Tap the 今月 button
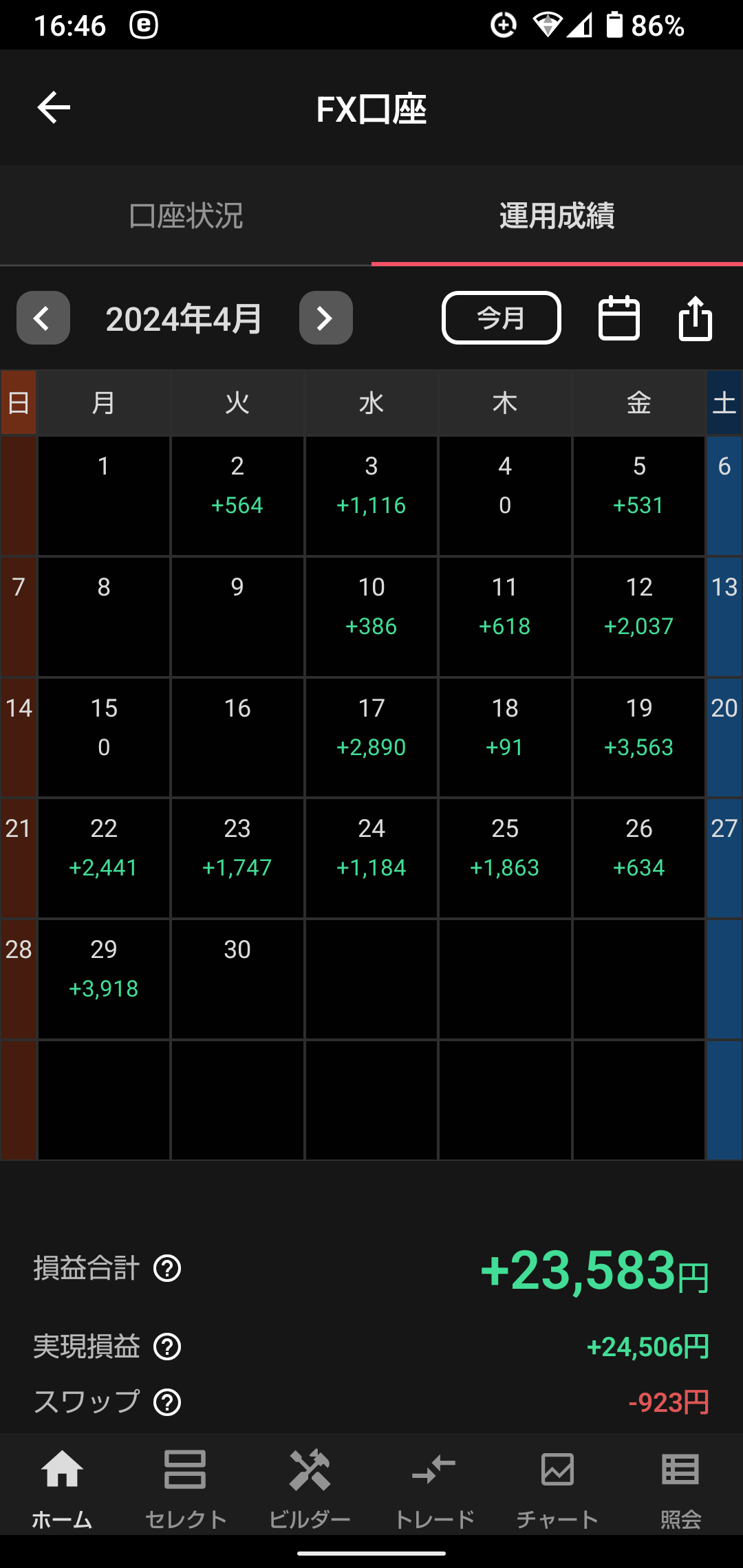 pyautogui.click(x=501, y=318)
